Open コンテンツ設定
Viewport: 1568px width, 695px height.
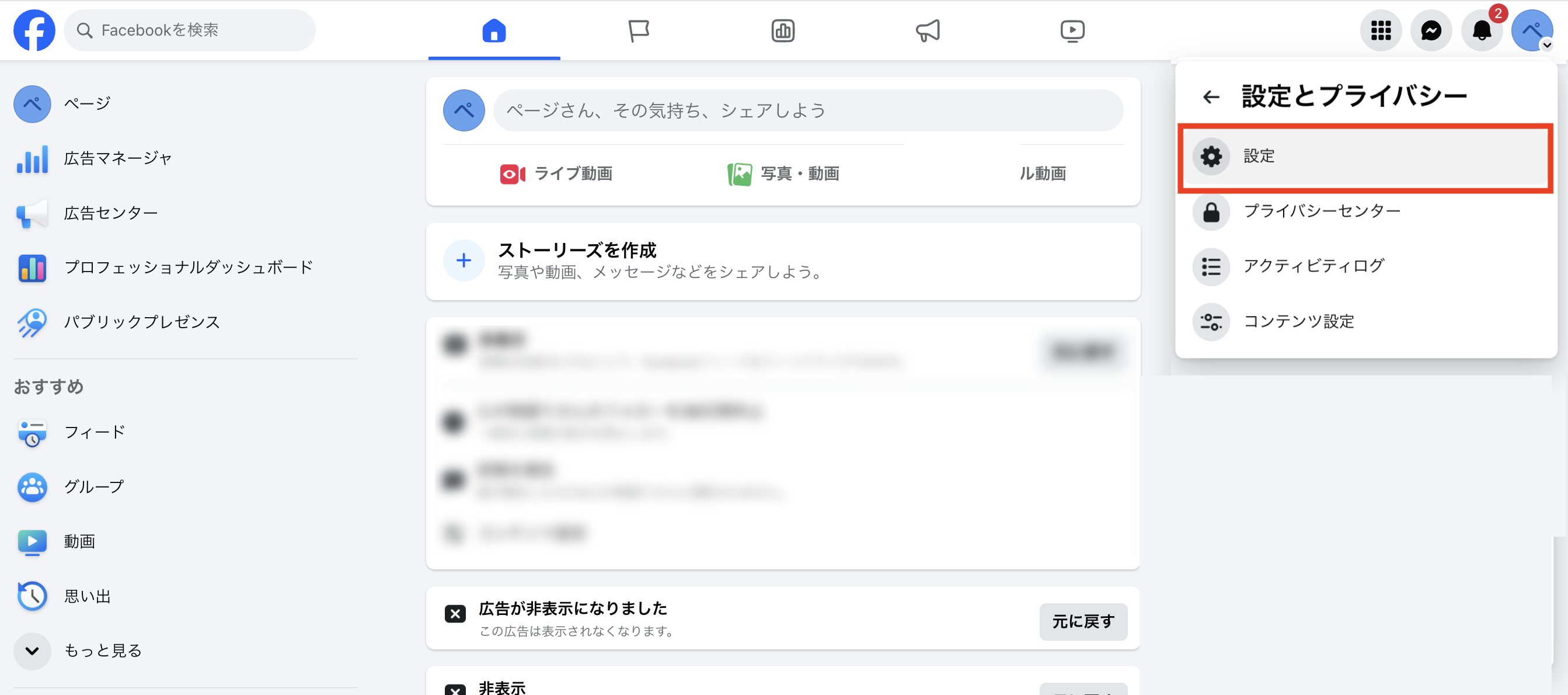pyautogui.click(x=1298, y=321)
